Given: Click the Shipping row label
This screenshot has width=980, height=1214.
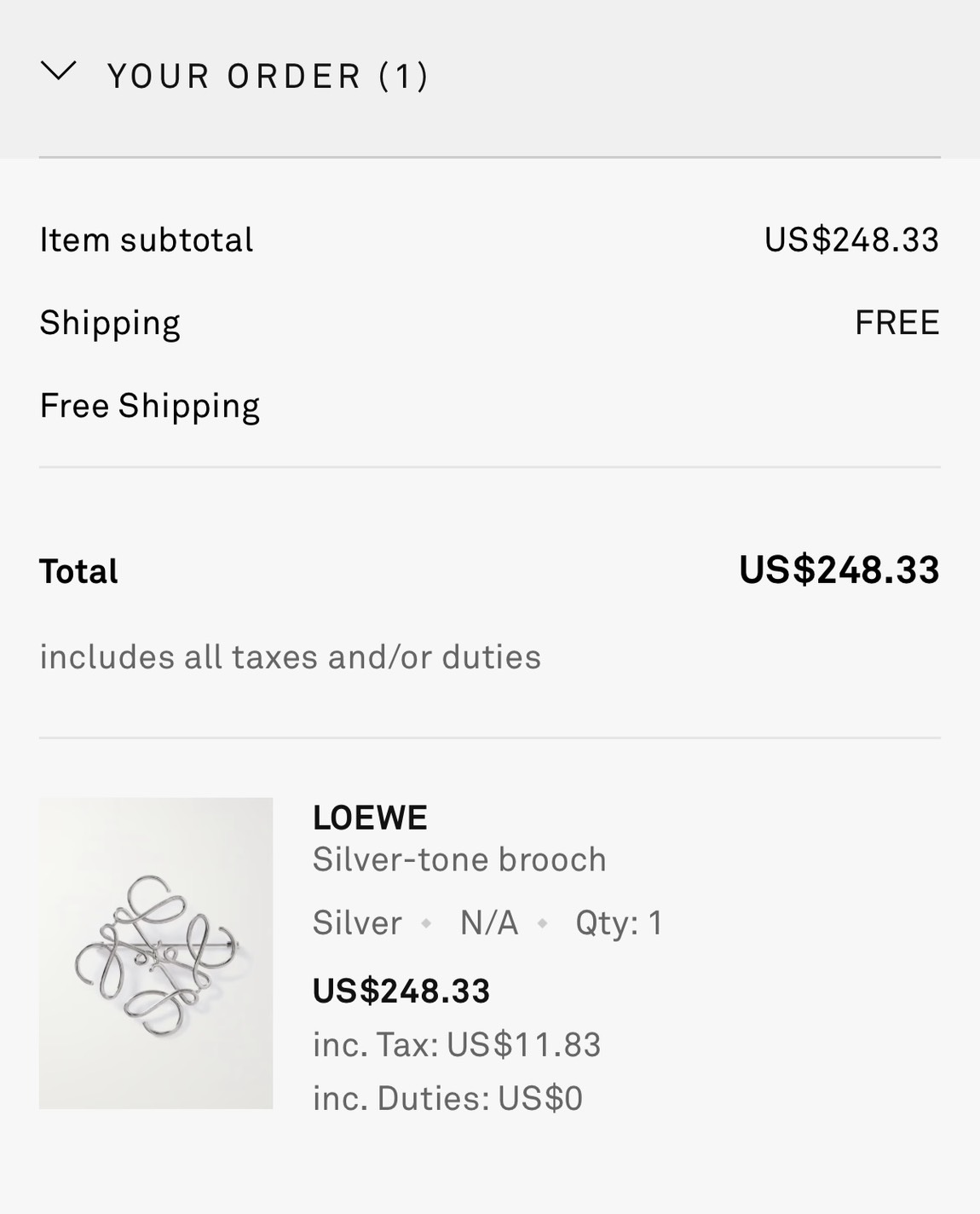Looking at the screenshot, I should click(x=110, y=321).
